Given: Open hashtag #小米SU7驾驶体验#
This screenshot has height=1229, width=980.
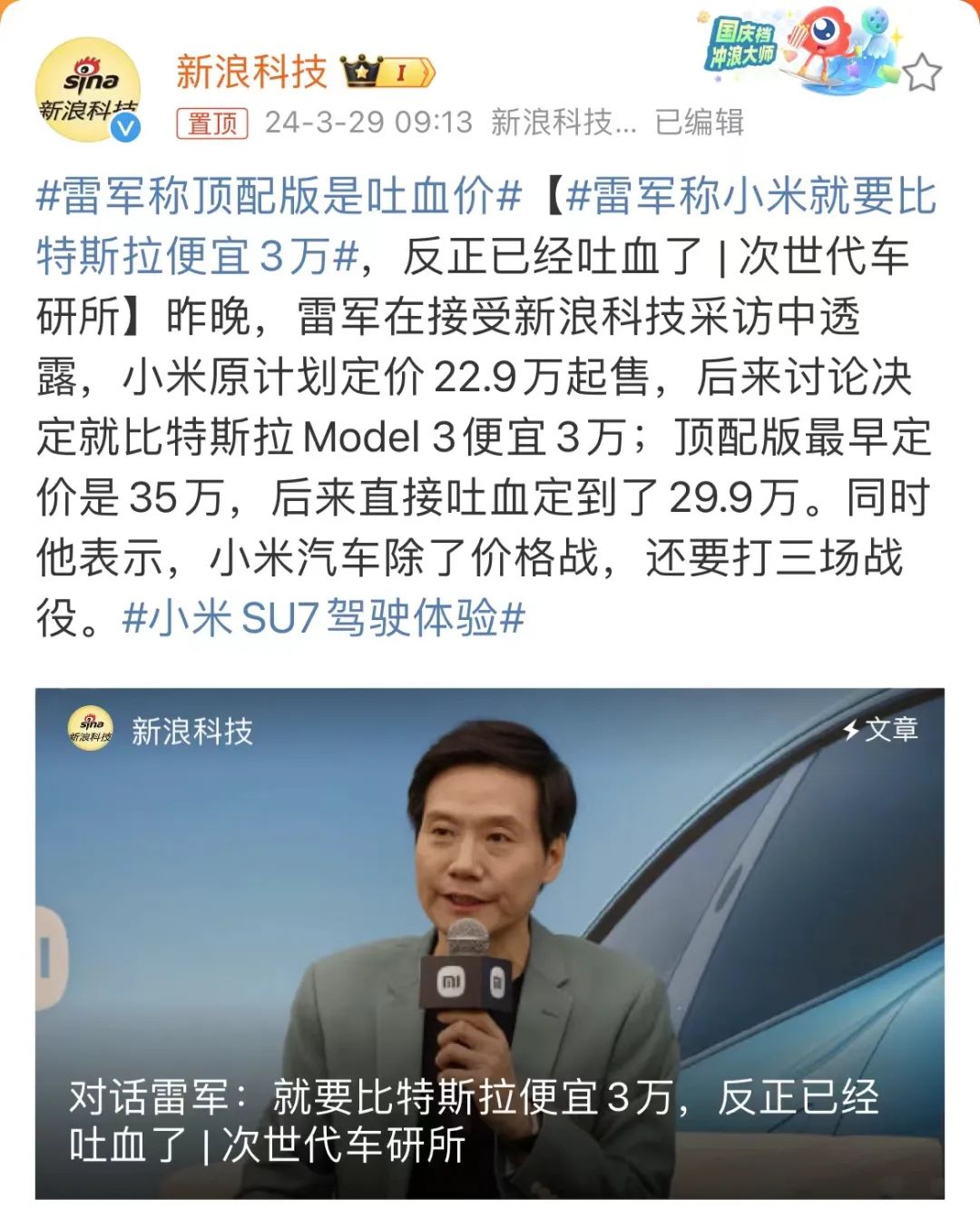Looking at the screenshot, I should 324,618.
